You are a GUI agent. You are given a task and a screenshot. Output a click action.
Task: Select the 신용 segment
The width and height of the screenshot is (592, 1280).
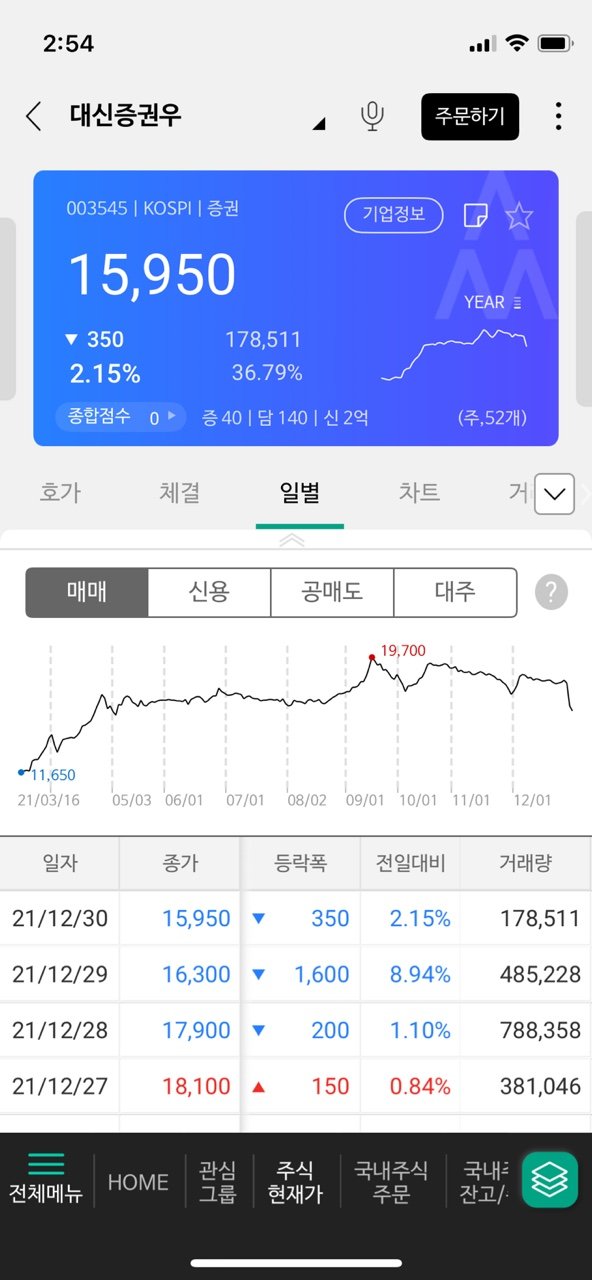click(x=209, y=593)
